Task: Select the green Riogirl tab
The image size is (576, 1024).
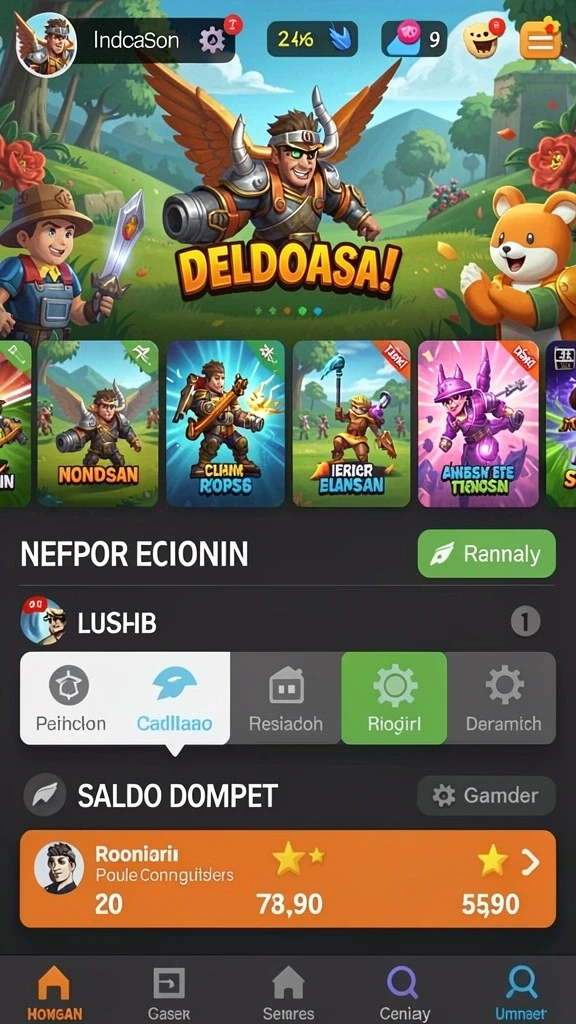Action: click(x=394, y=698)
